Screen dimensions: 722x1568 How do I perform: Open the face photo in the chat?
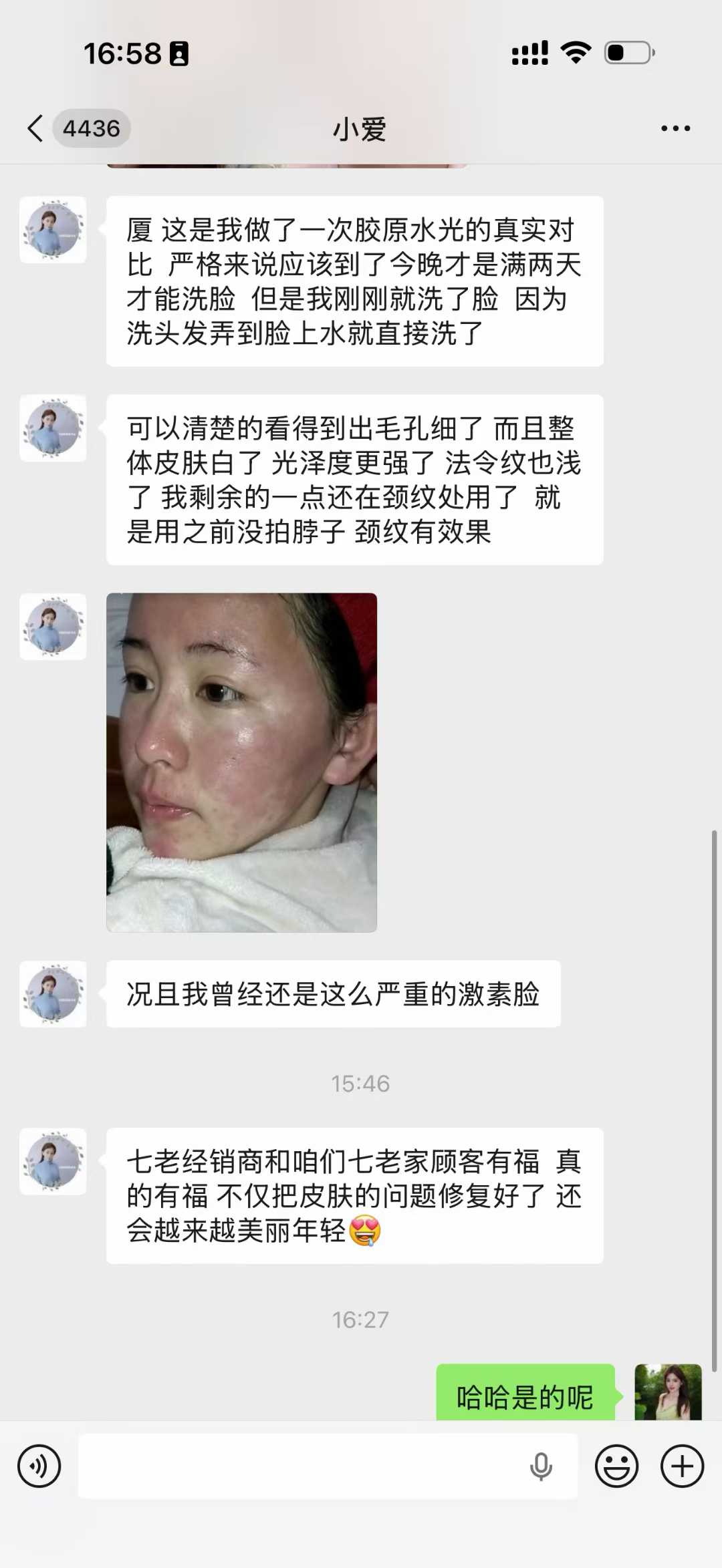click(241, 762)
